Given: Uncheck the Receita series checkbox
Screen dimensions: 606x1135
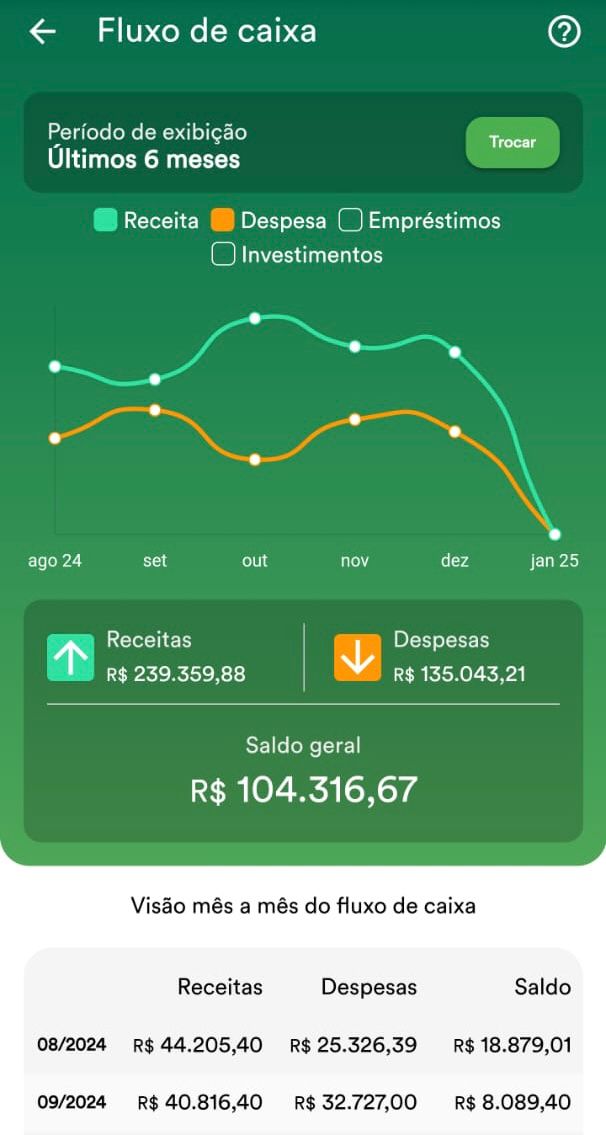Looking at the screenshot, I should tap(106, 220).
